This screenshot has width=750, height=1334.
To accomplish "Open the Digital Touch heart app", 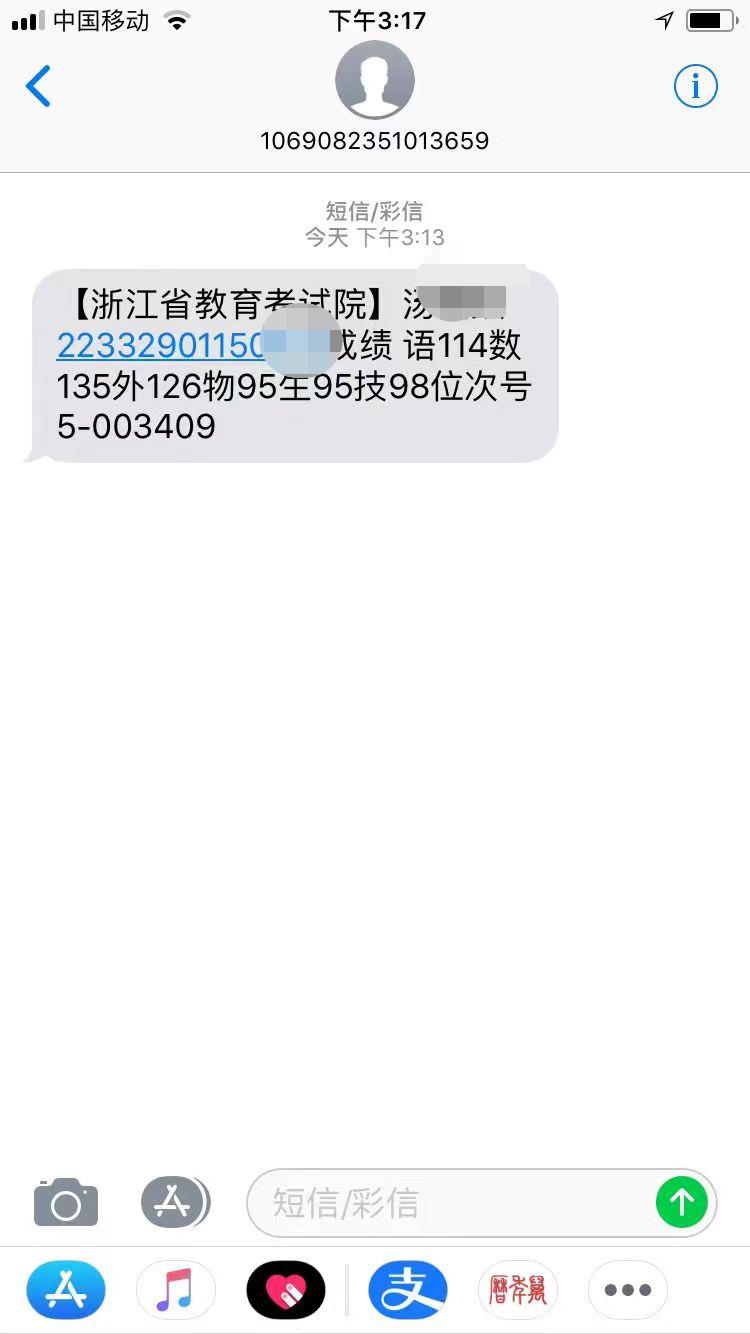I will click(x=286, y=1290).
